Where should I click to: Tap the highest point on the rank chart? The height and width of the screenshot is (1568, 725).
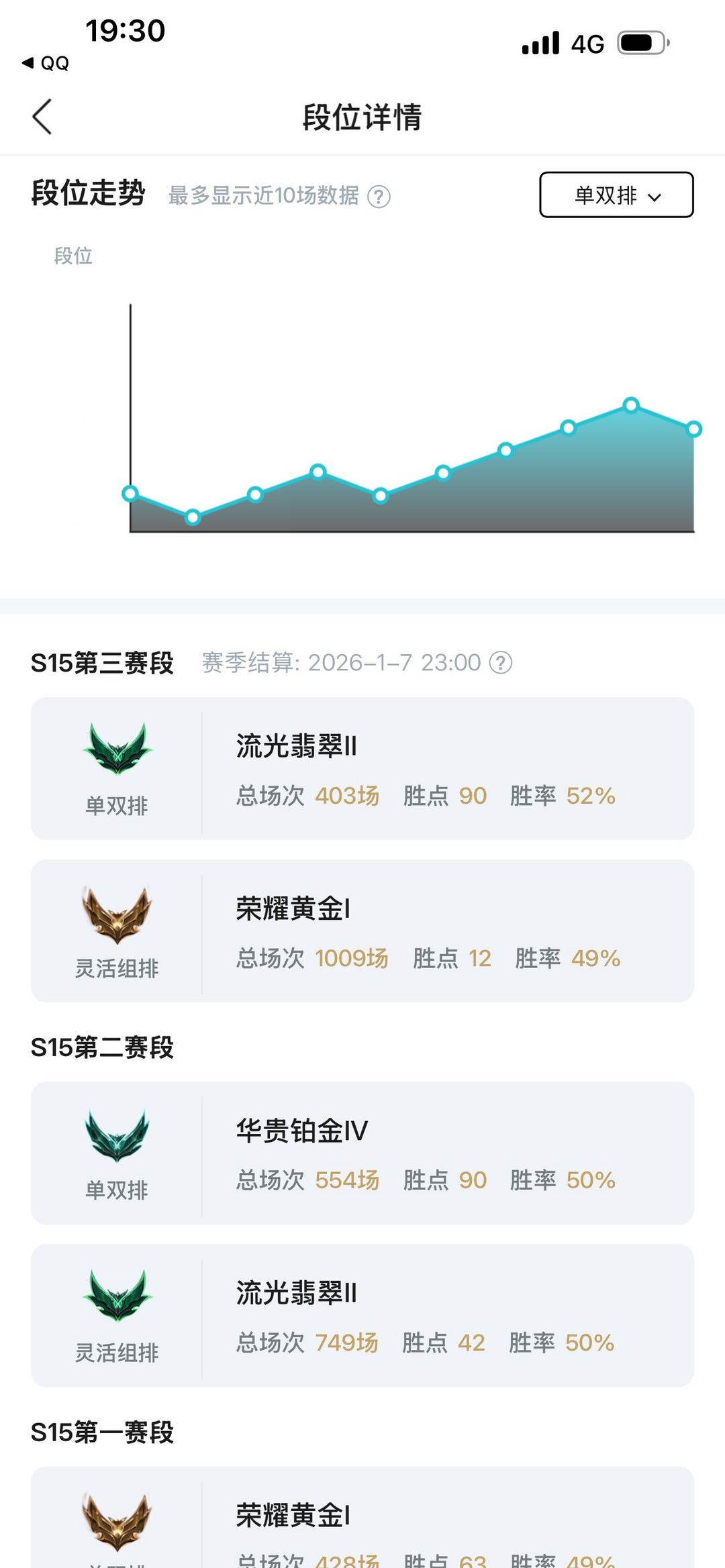coord(632,405)
